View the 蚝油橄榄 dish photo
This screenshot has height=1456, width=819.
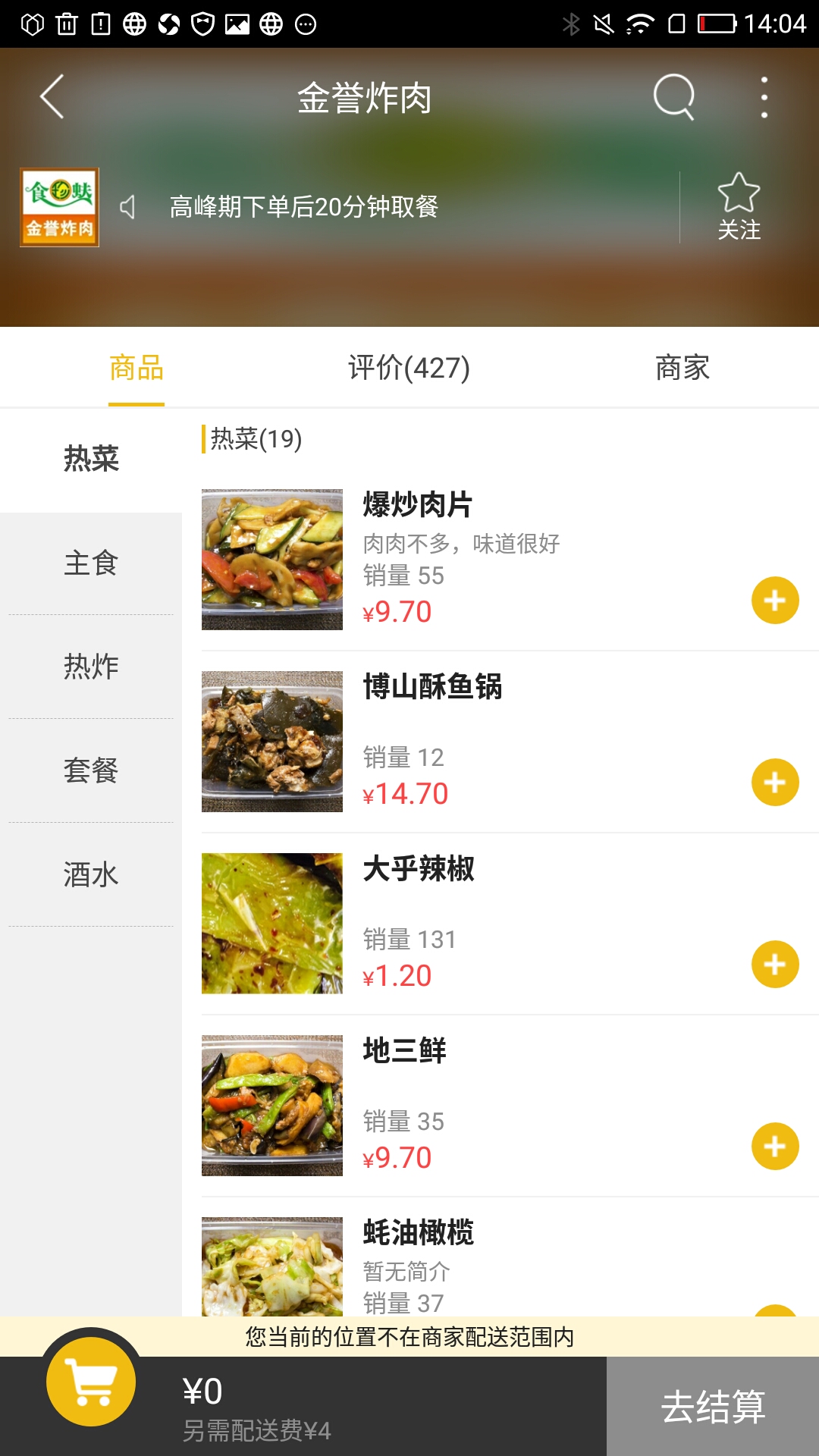pos(272,1263)
